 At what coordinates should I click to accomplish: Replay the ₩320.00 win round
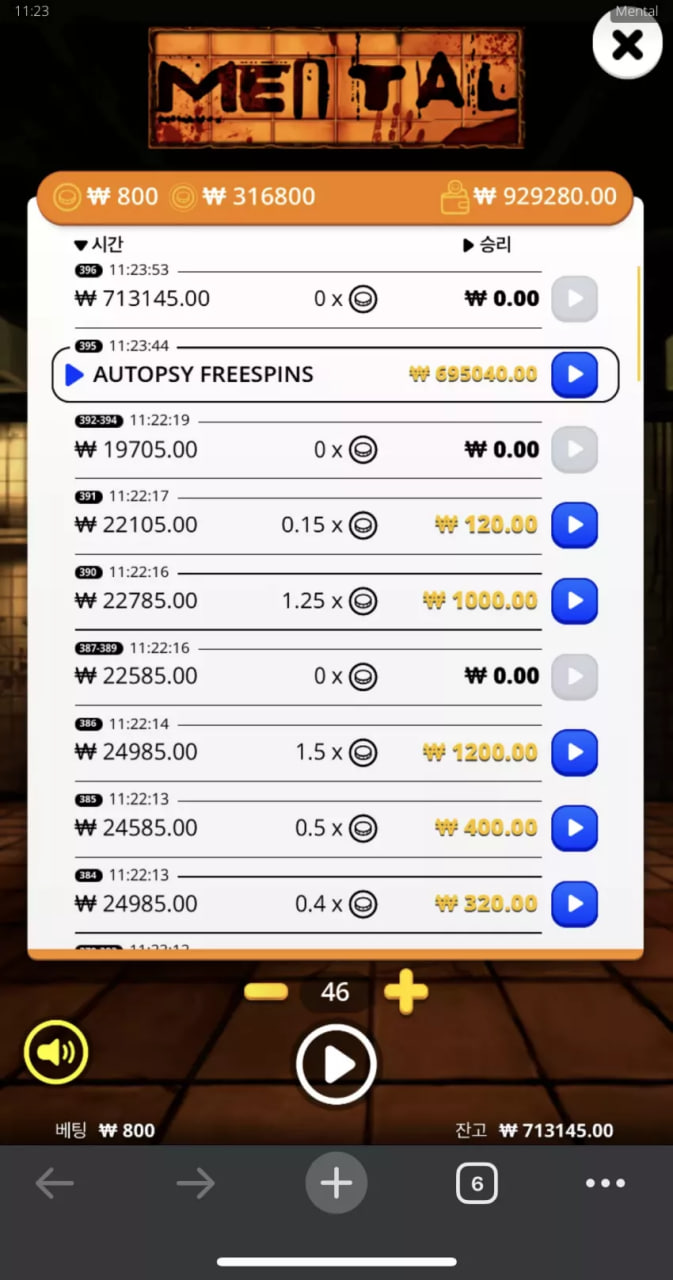(x=575, y=904)
